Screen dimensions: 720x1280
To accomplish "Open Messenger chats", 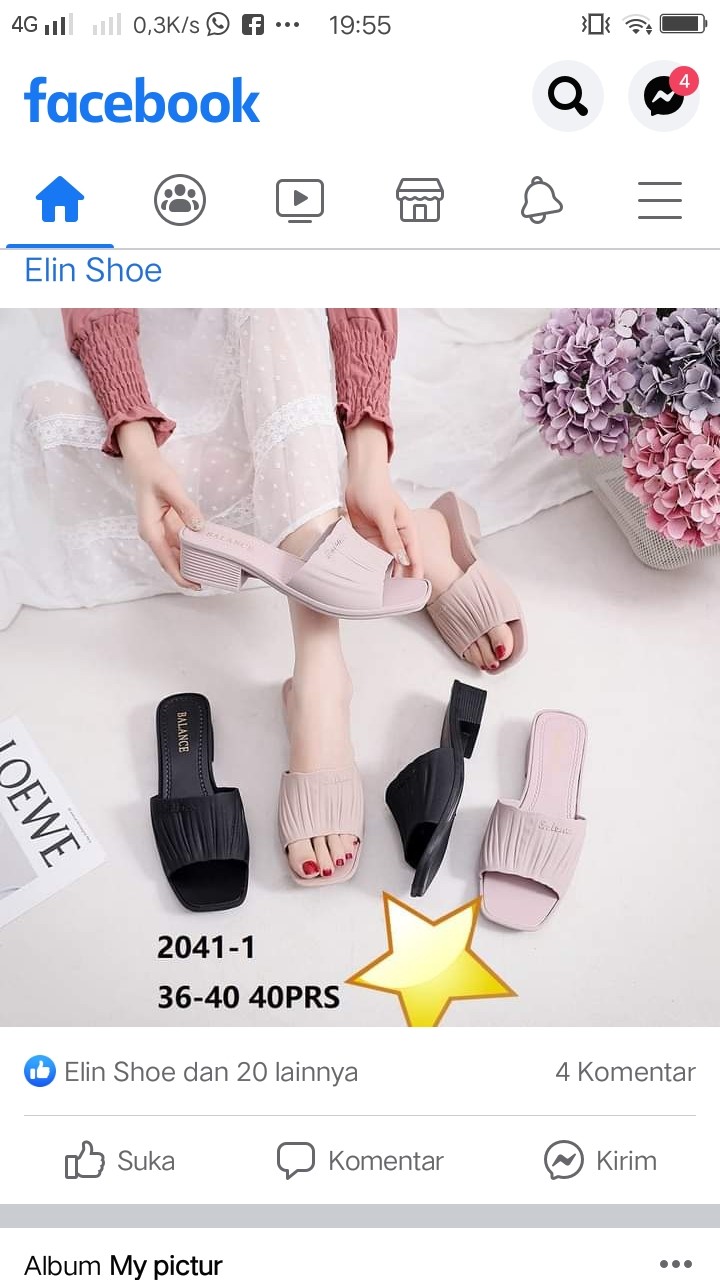I will pyautogui.click(x=663, y=97).
